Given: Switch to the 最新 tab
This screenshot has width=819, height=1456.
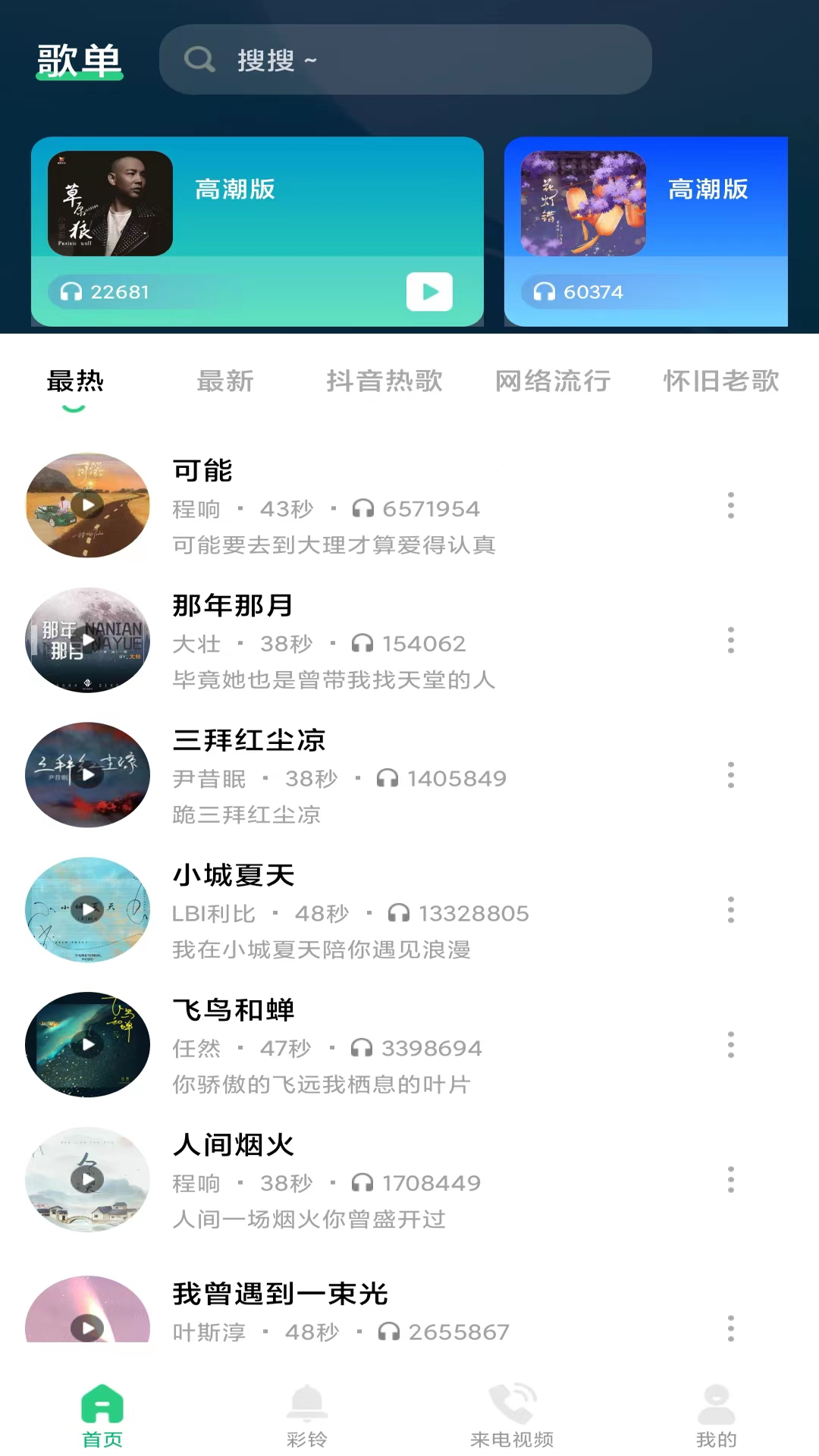Looking at the screenshot, I should (x=225, y=381).
